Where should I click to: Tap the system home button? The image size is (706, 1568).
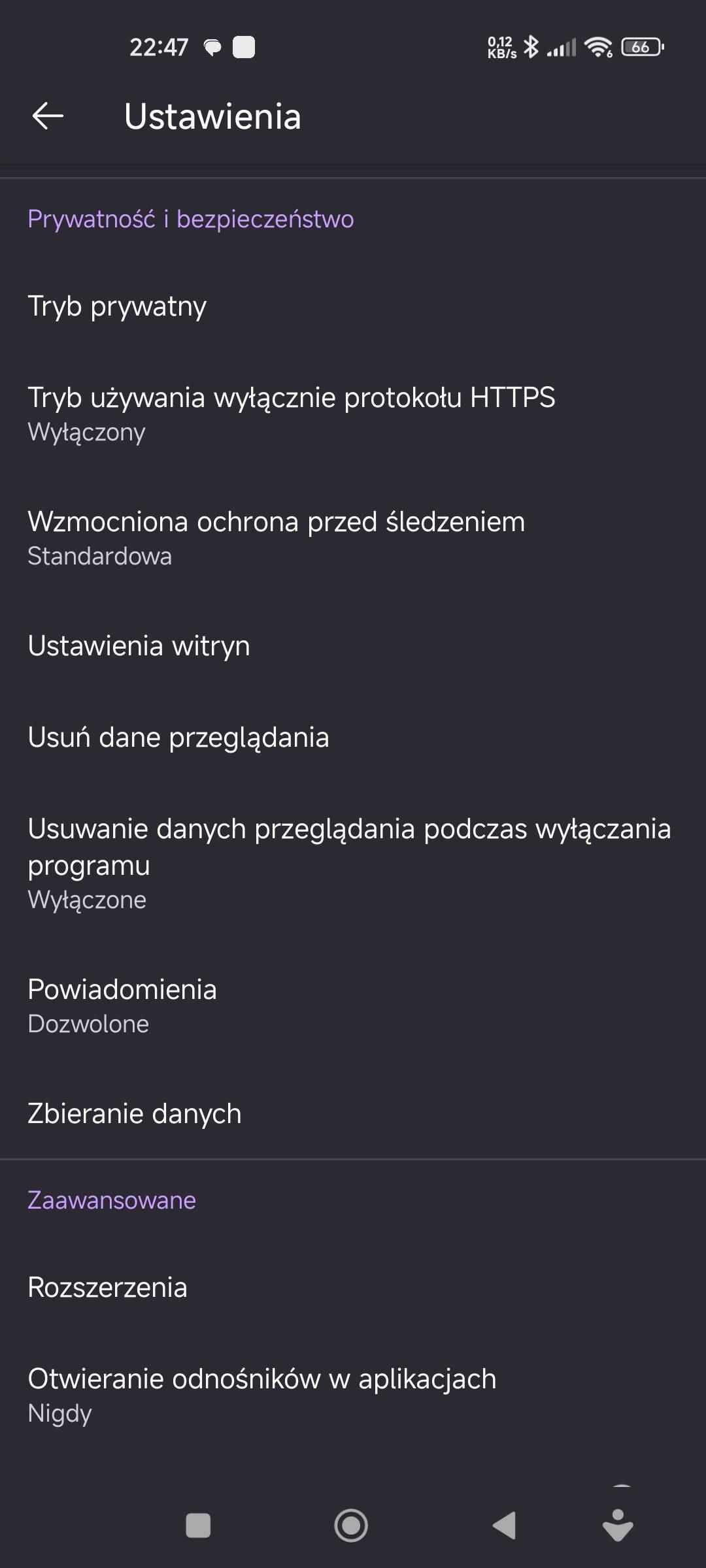tap(351, 1526)
